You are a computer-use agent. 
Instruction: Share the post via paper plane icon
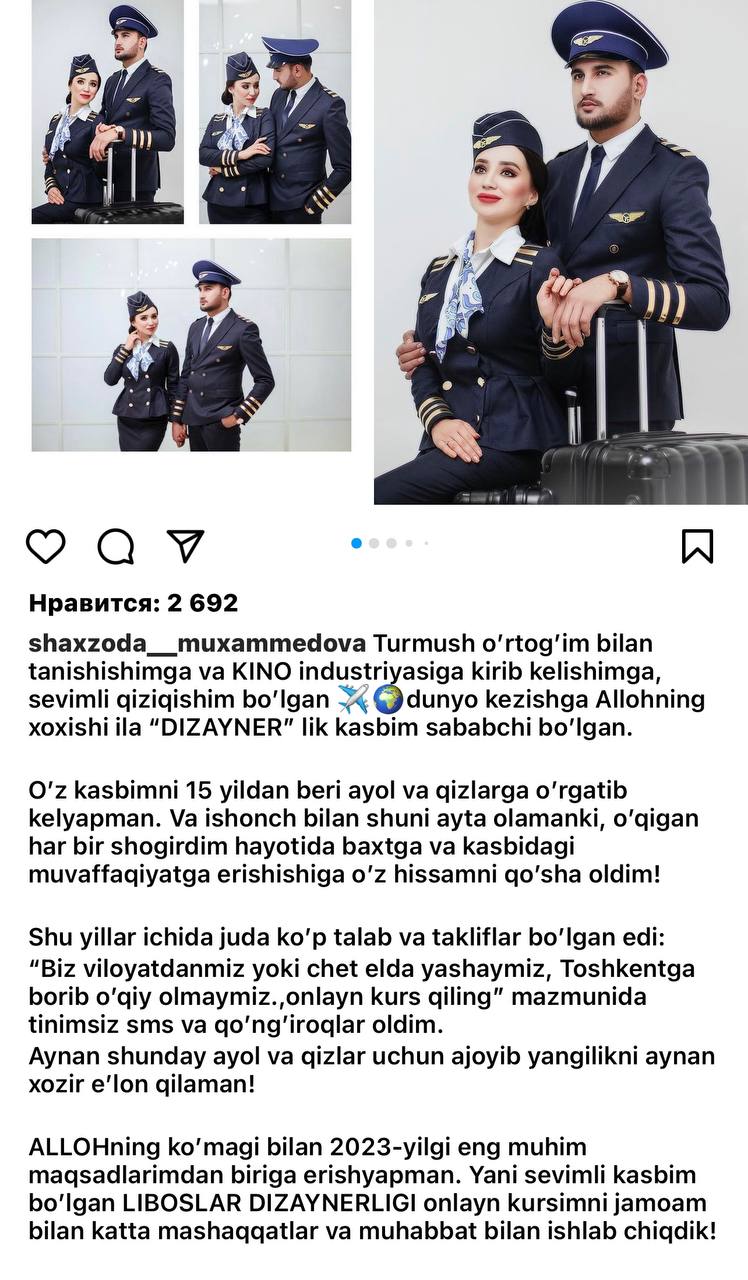click(185, 545)
